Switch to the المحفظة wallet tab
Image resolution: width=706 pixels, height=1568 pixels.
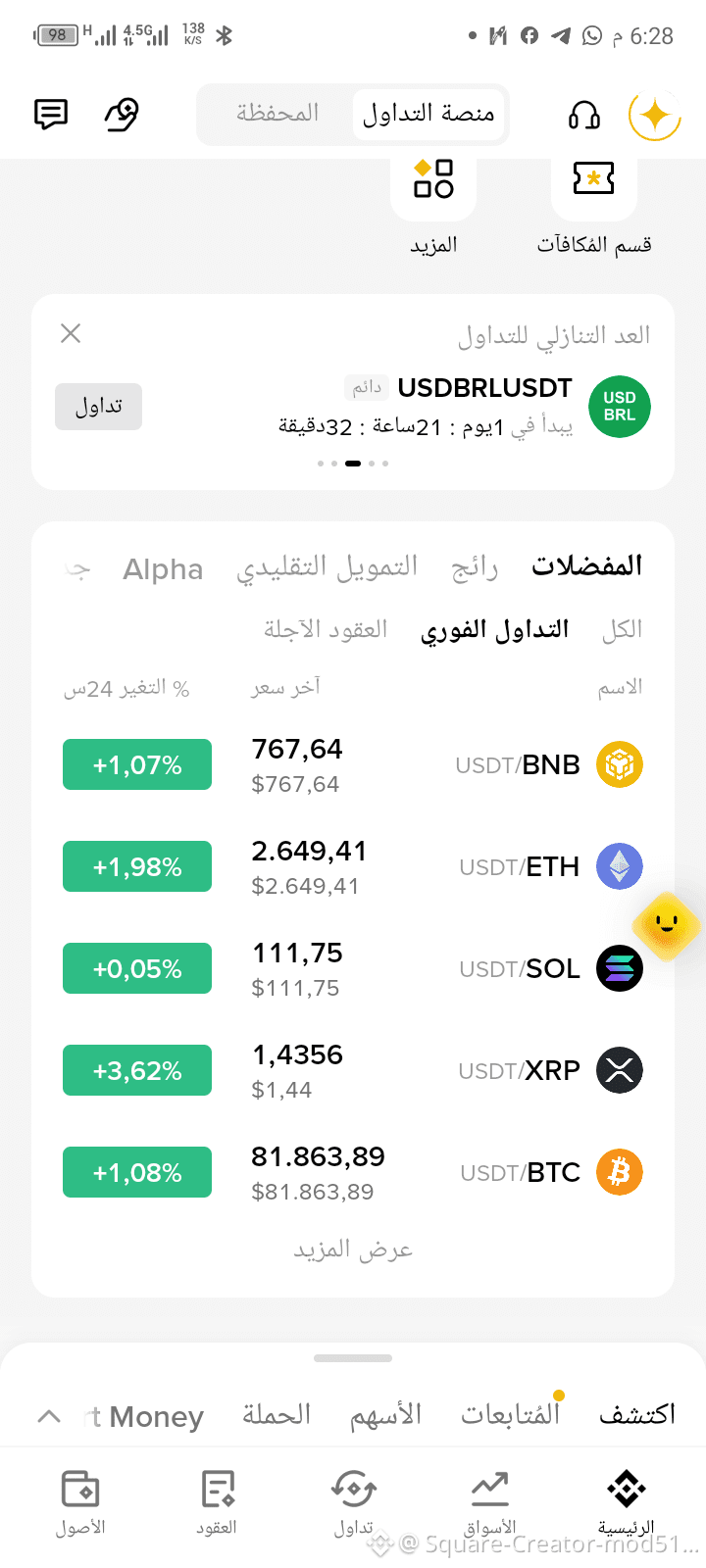click(x=277, y=114)
